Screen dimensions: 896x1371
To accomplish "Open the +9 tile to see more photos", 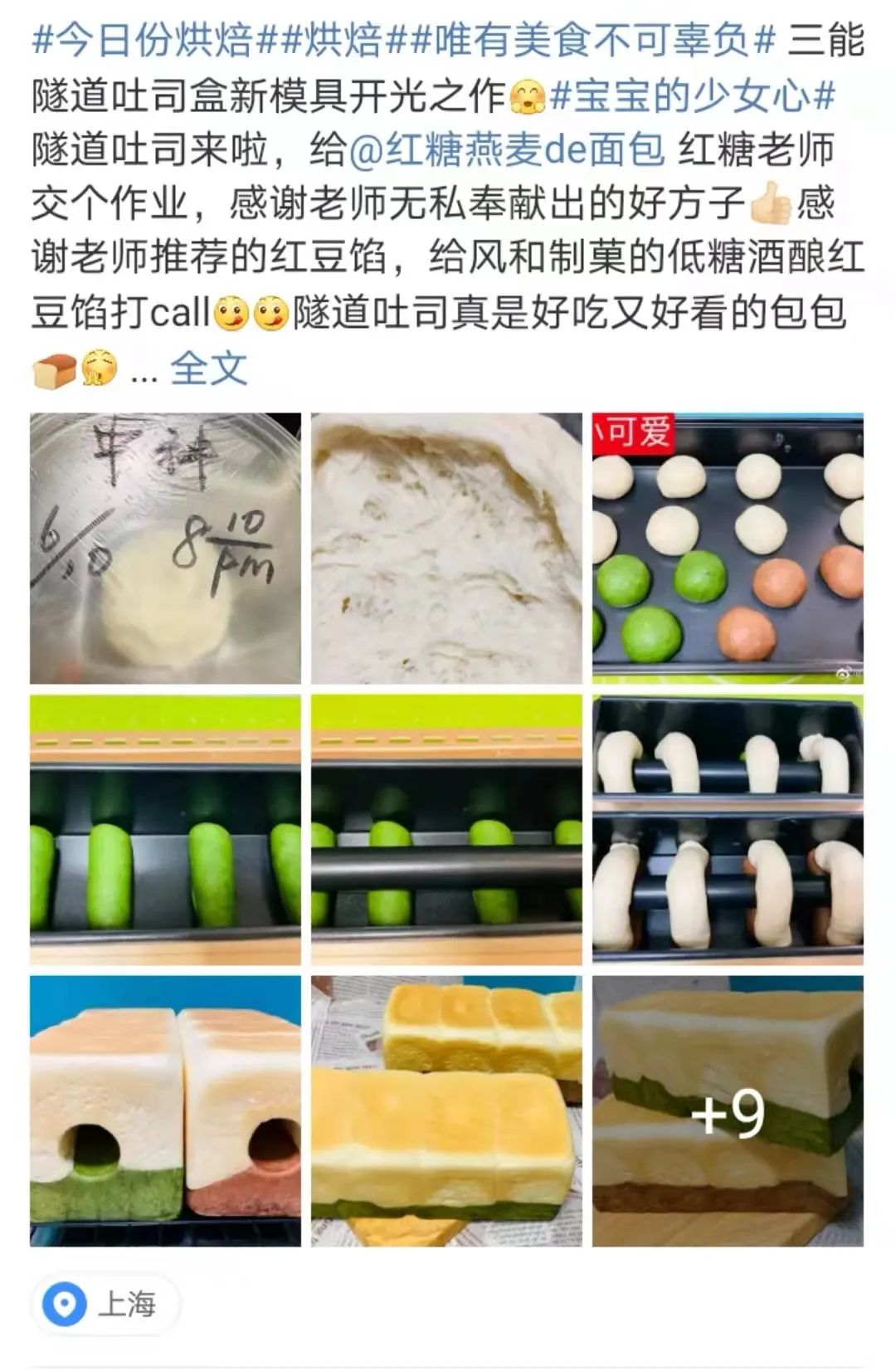I will (x=728, y=1110).
